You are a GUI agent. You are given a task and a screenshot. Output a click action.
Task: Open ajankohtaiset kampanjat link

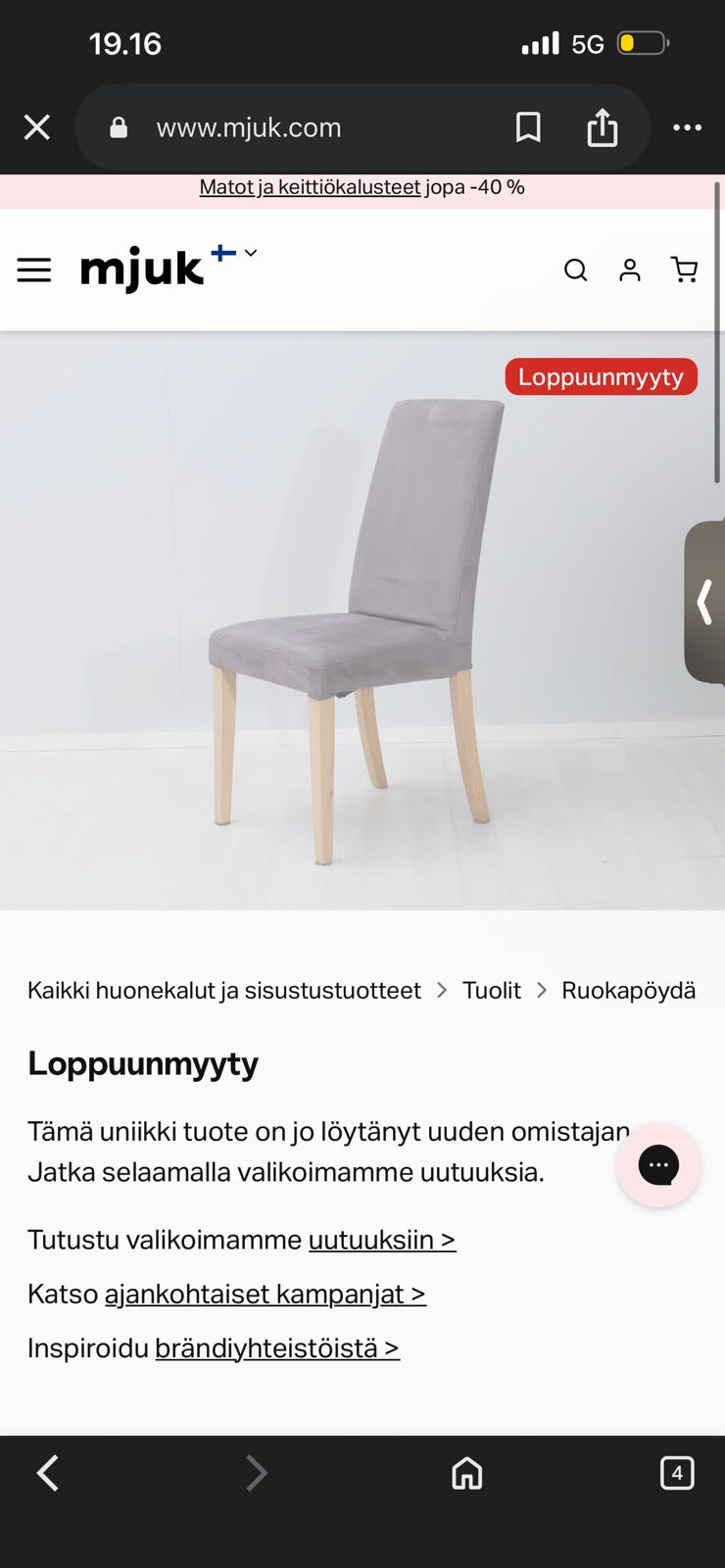(265, 1294)
